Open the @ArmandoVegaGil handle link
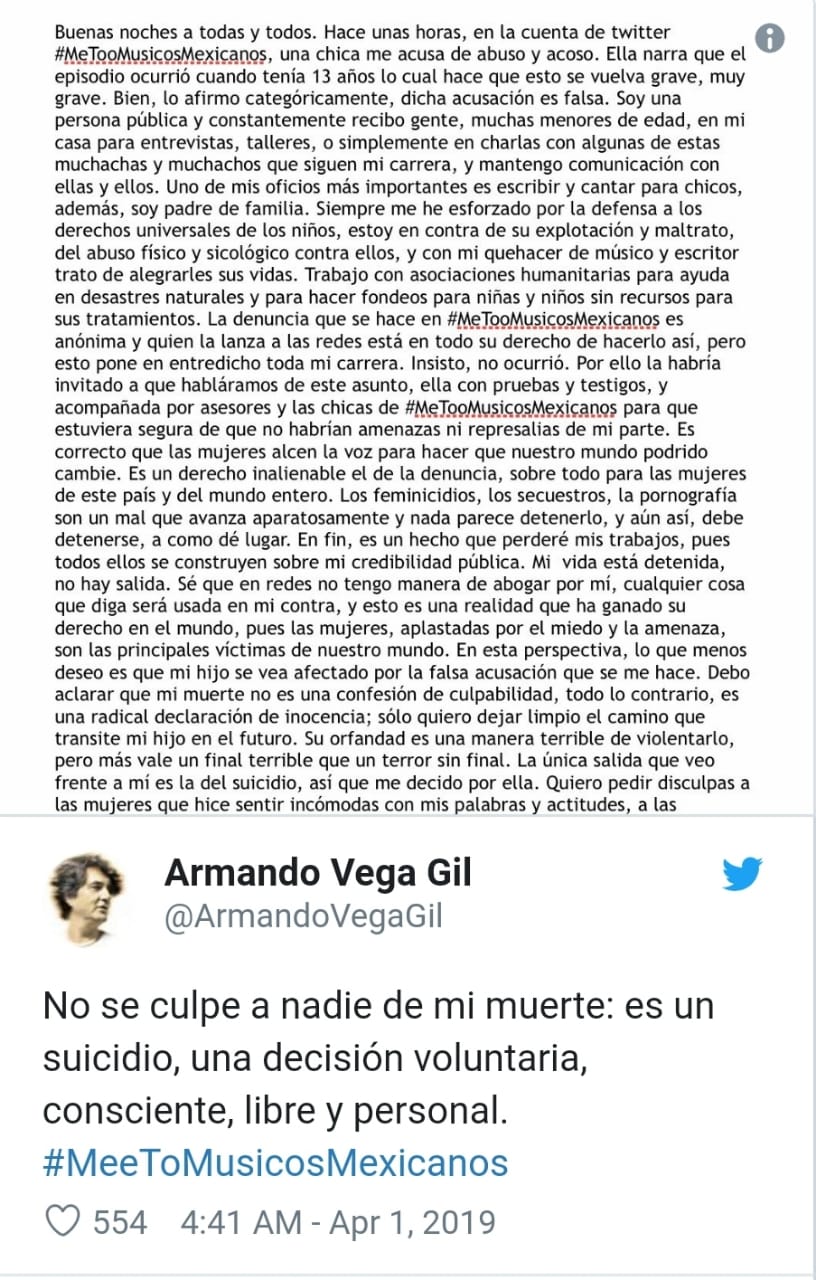Image resolution: width=816 pixels, height=1280 pixels. (302, 916)
